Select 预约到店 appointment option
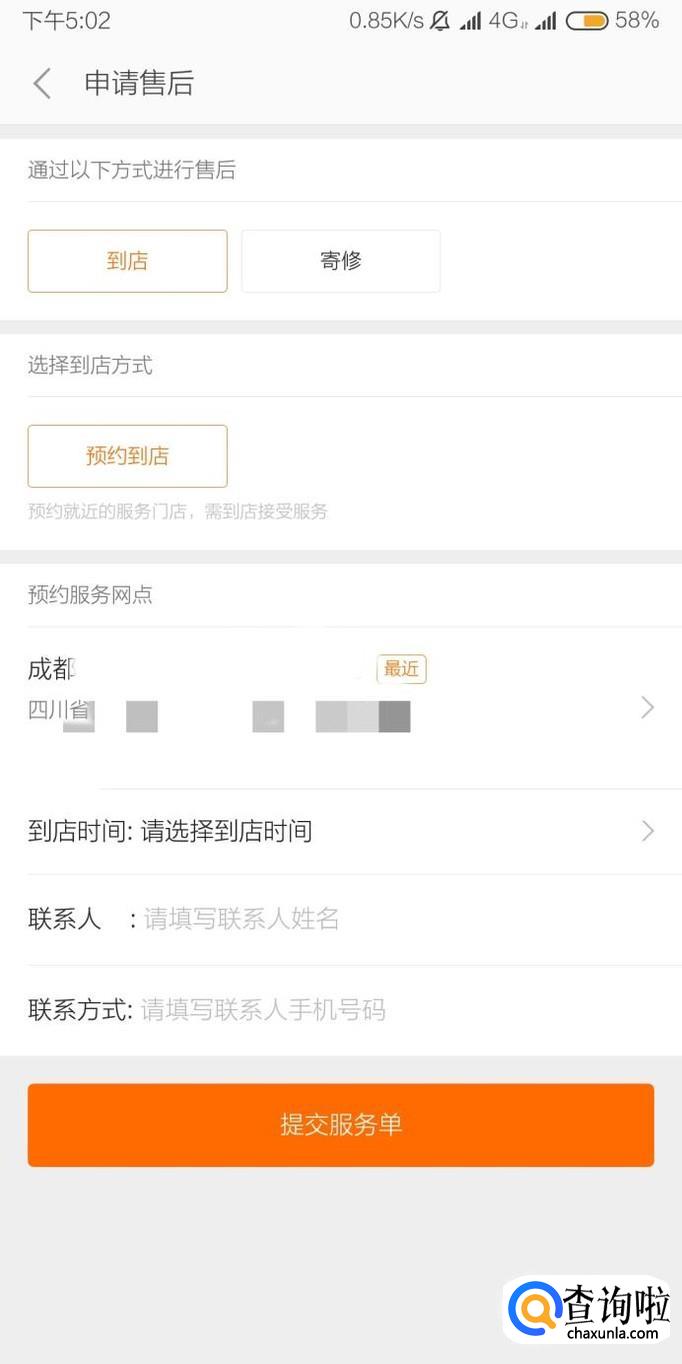682x1364 pixels. (127, 456)
